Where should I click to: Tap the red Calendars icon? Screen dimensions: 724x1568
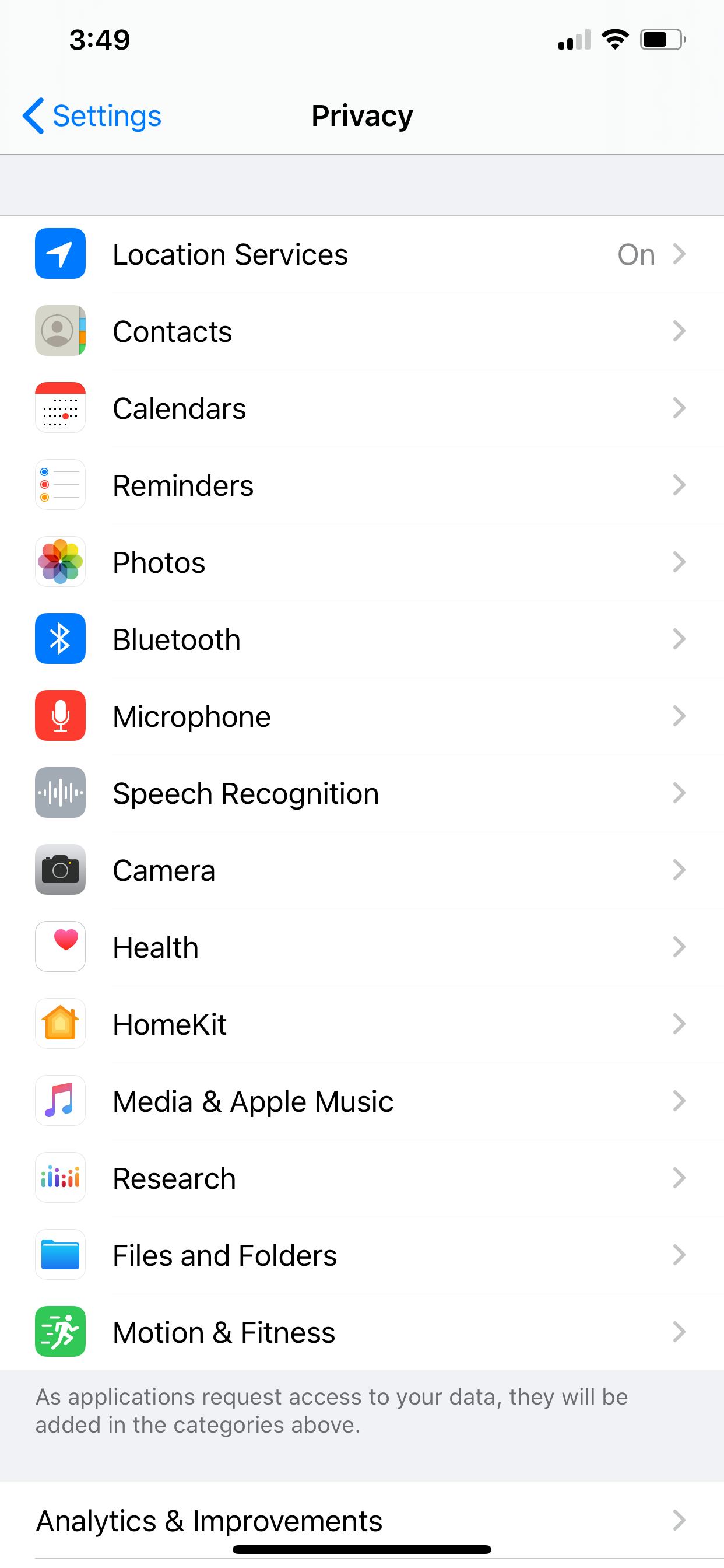[60, 408]
